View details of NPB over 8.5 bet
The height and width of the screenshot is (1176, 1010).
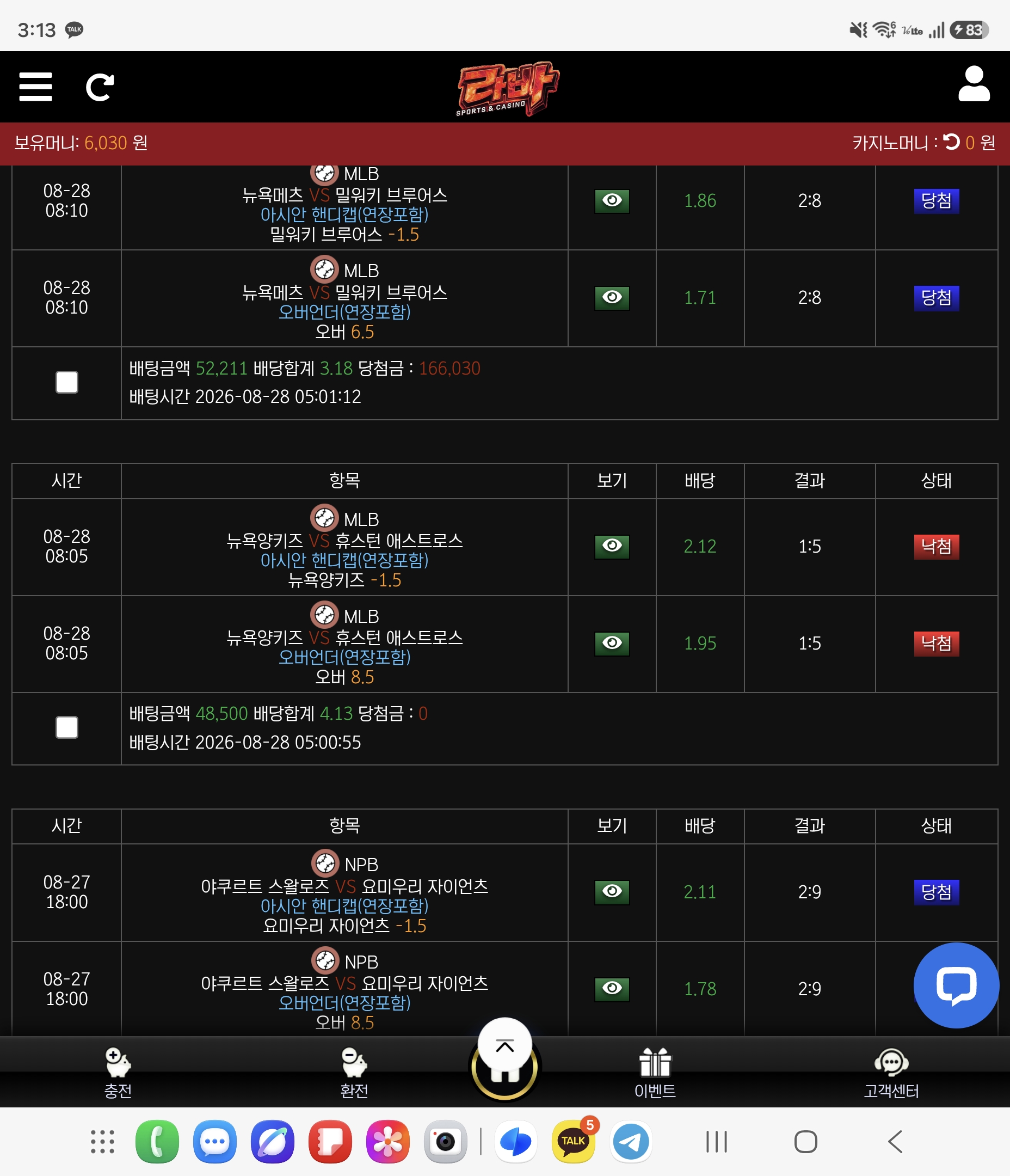click(612, 989)
